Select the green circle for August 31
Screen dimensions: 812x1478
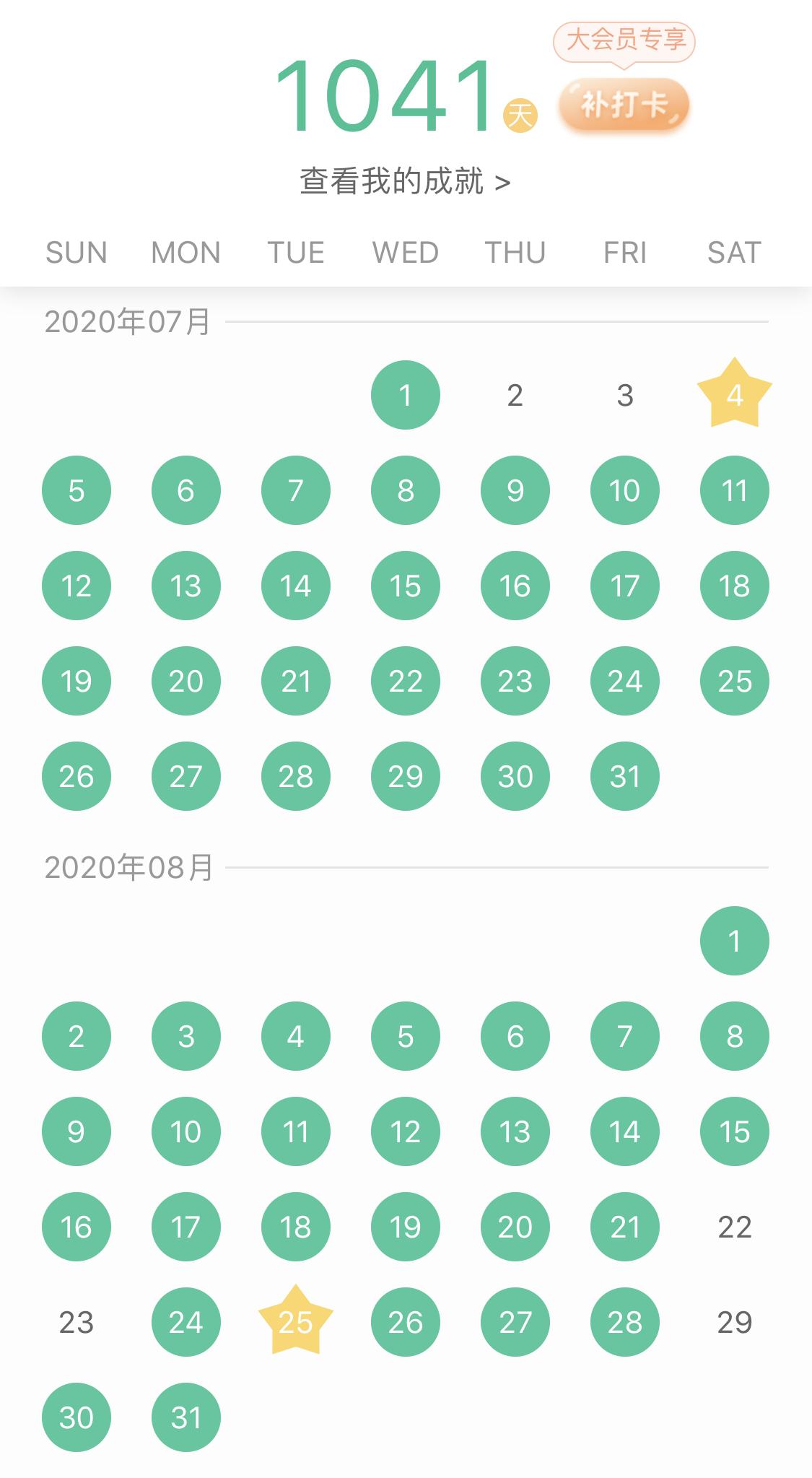tap(185, 1417)
